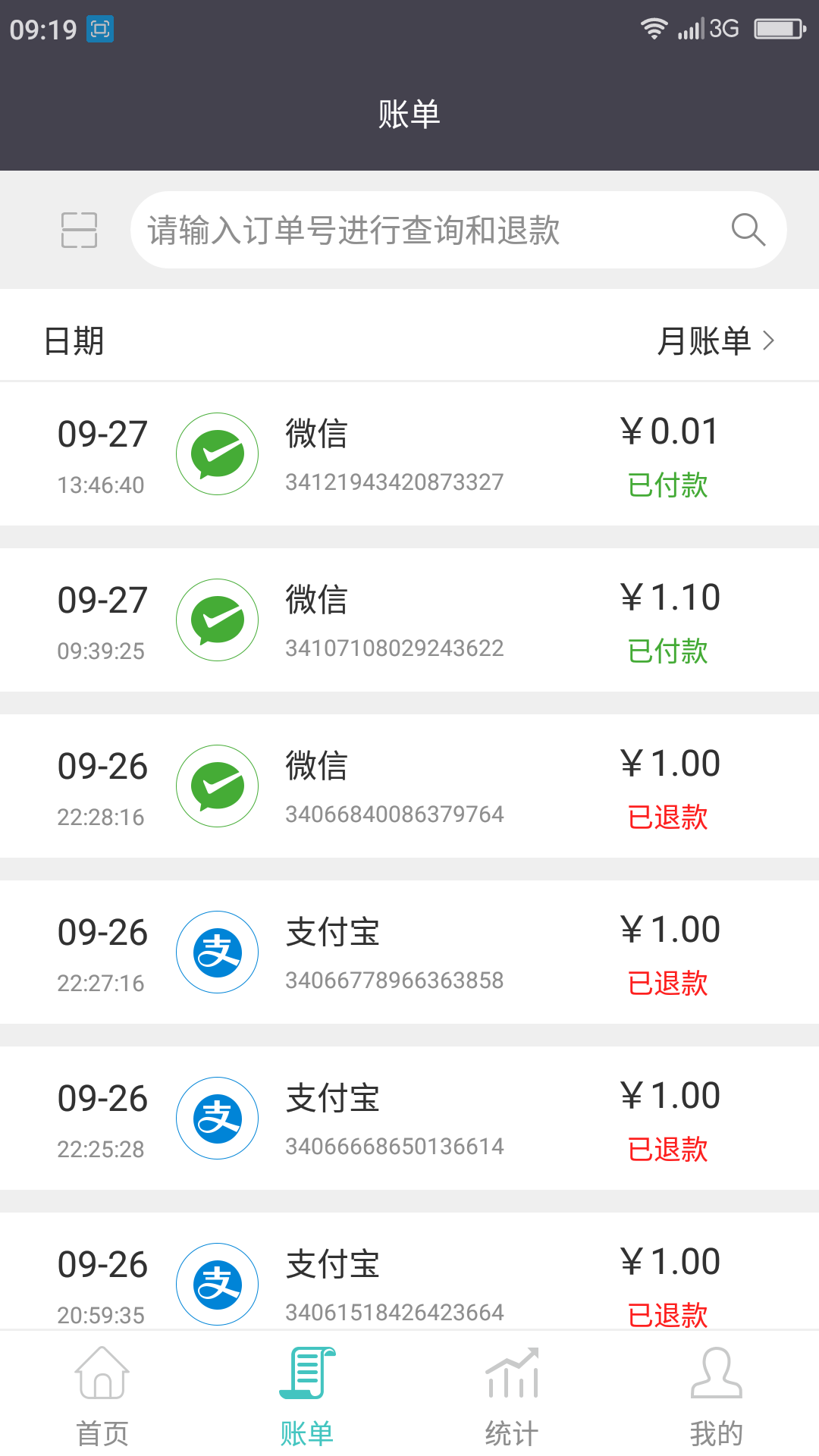Focus the order number search field
The image size is (819, 1456).
click(x=425, y=230)
